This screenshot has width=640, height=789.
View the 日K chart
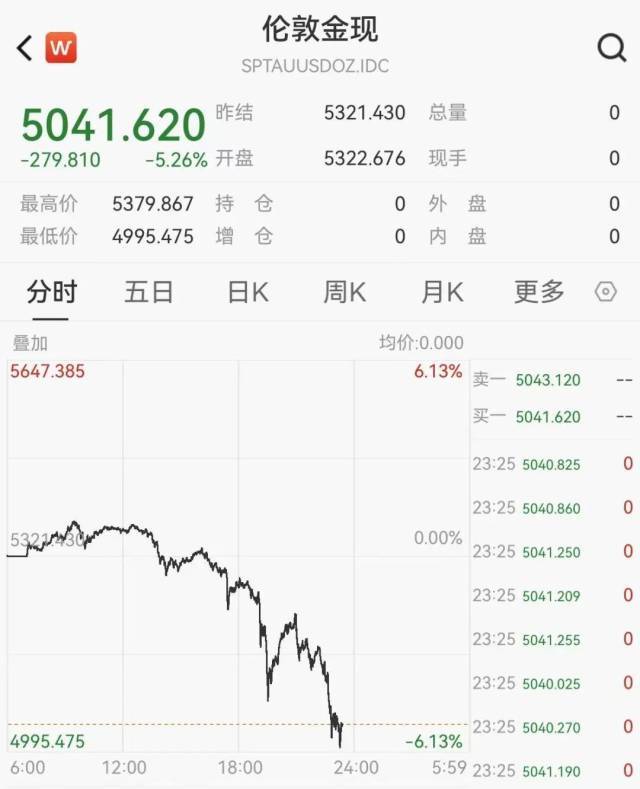(247, 292)
